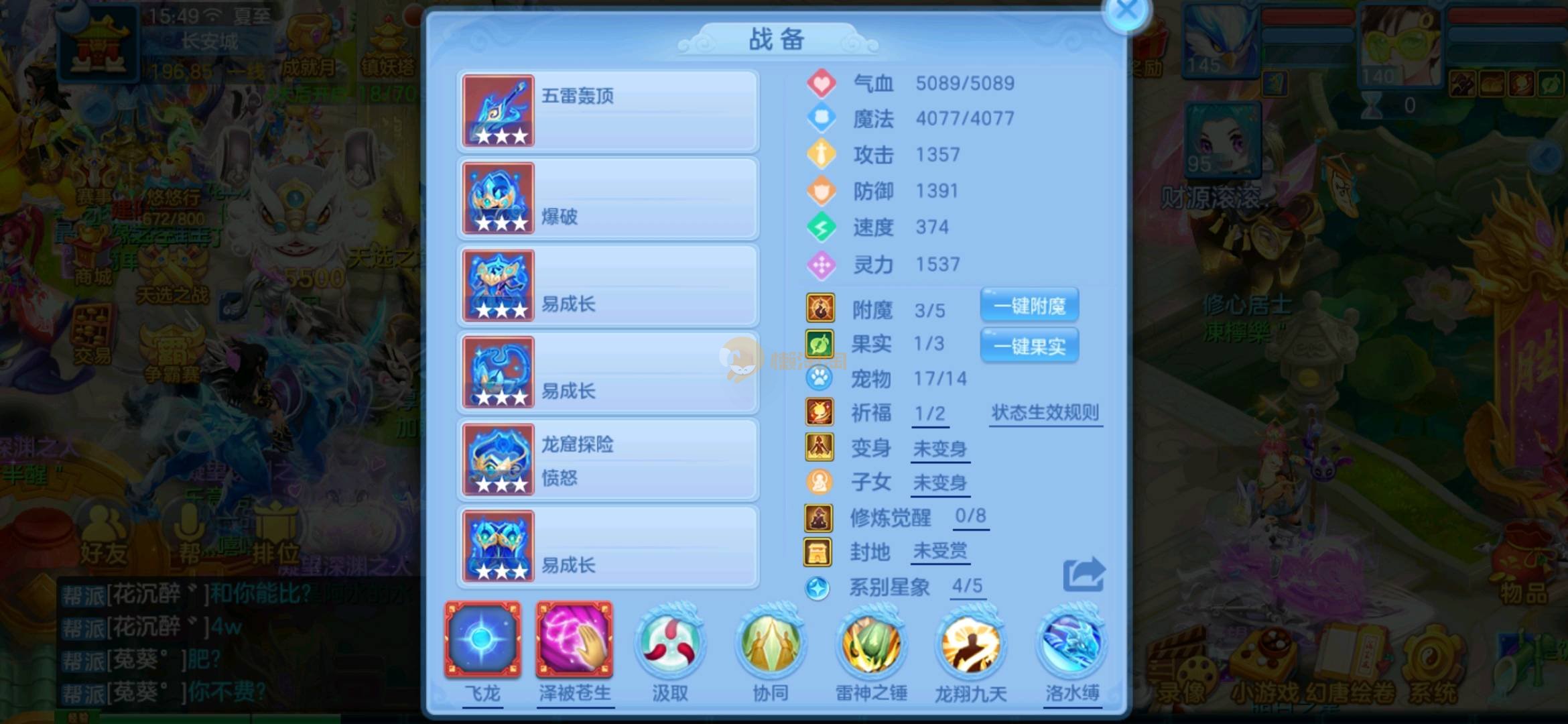Open the 祈福 1/2 value link
This screenshot has height=724, width=1568.
coord(930,414)
